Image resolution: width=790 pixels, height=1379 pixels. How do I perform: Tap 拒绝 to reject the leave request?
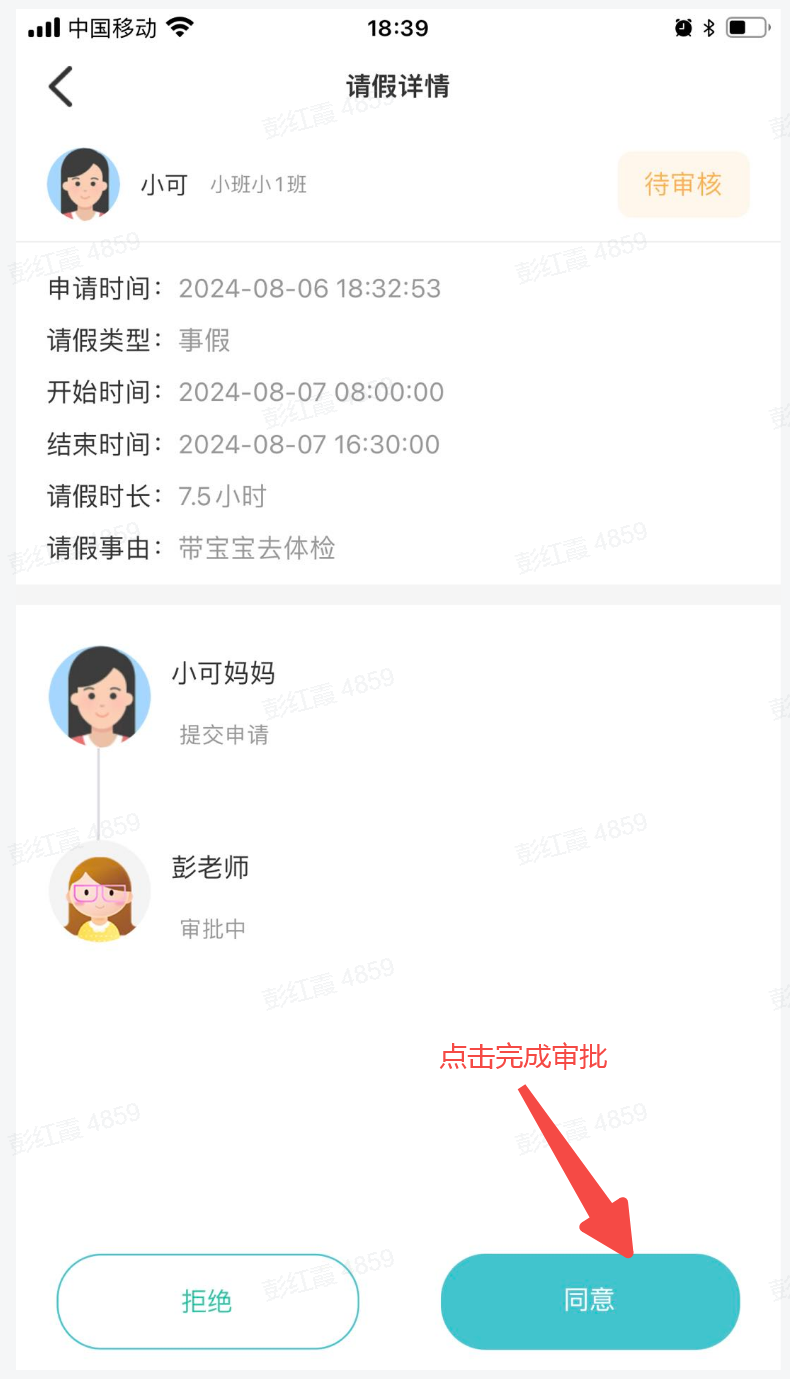[207, 1301]
